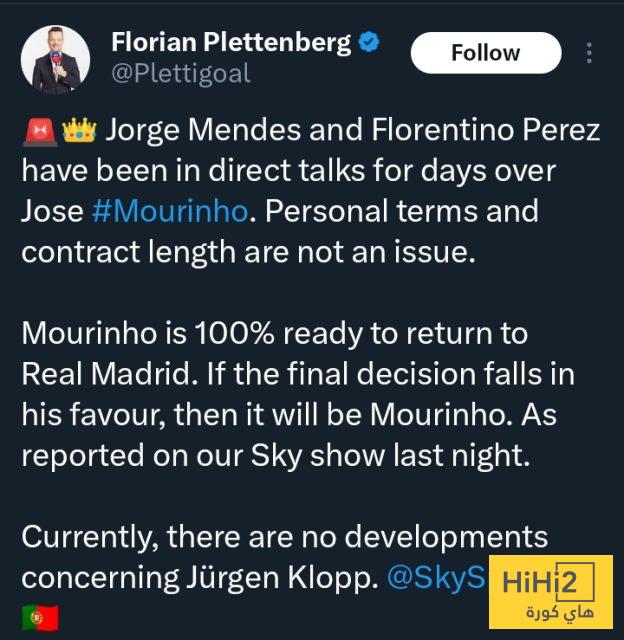Follow Florian Plettenberg
Viewport: 624px width, 640px height.
[x=485, y=53]
